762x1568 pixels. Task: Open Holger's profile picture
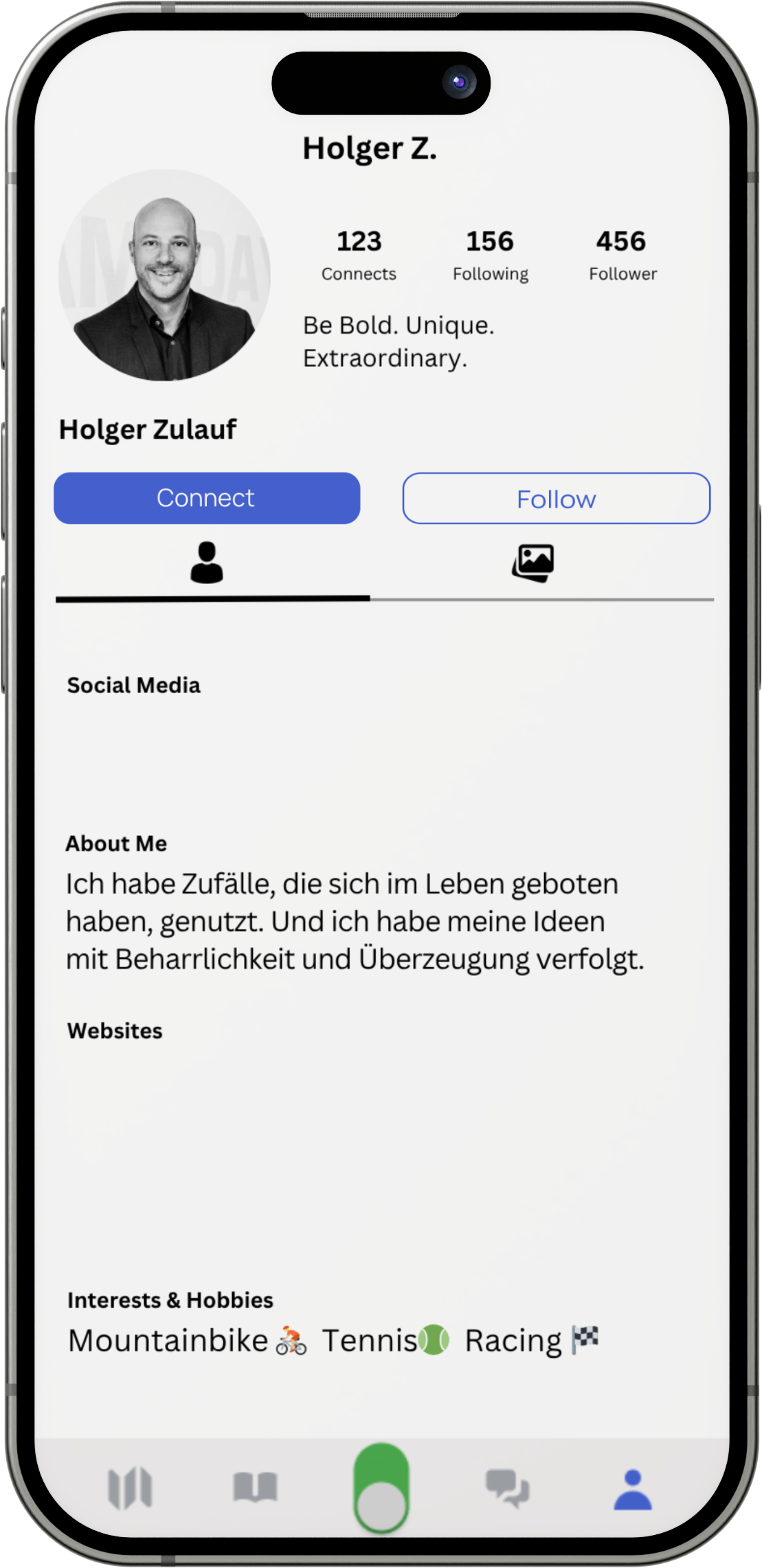[165, 275]
